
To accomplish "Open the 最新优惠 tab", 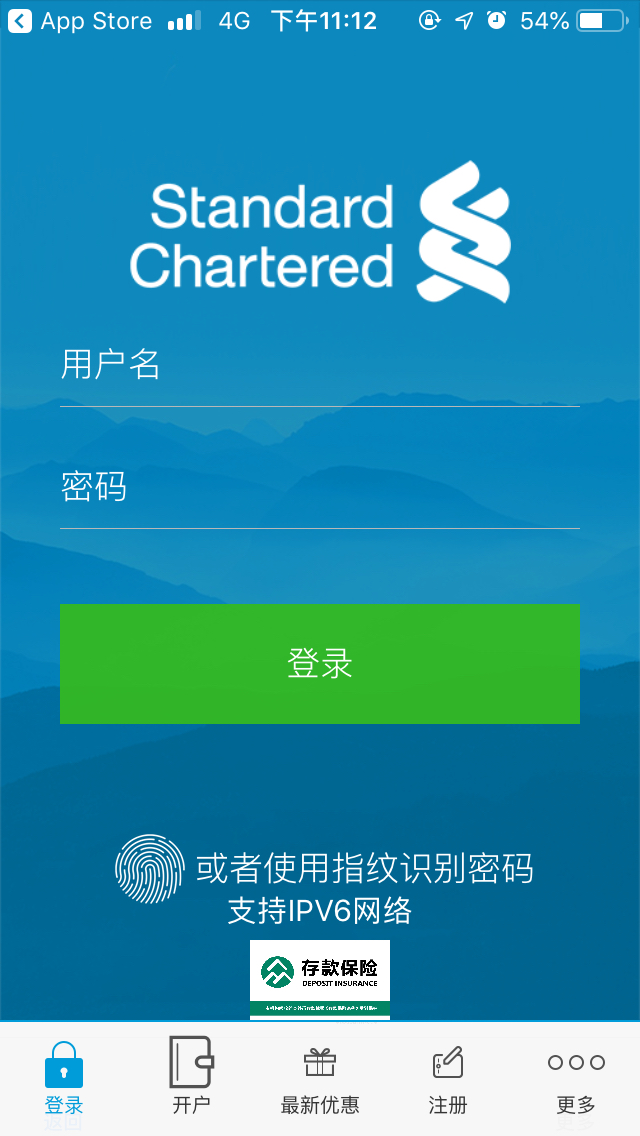I will 320,1076.
